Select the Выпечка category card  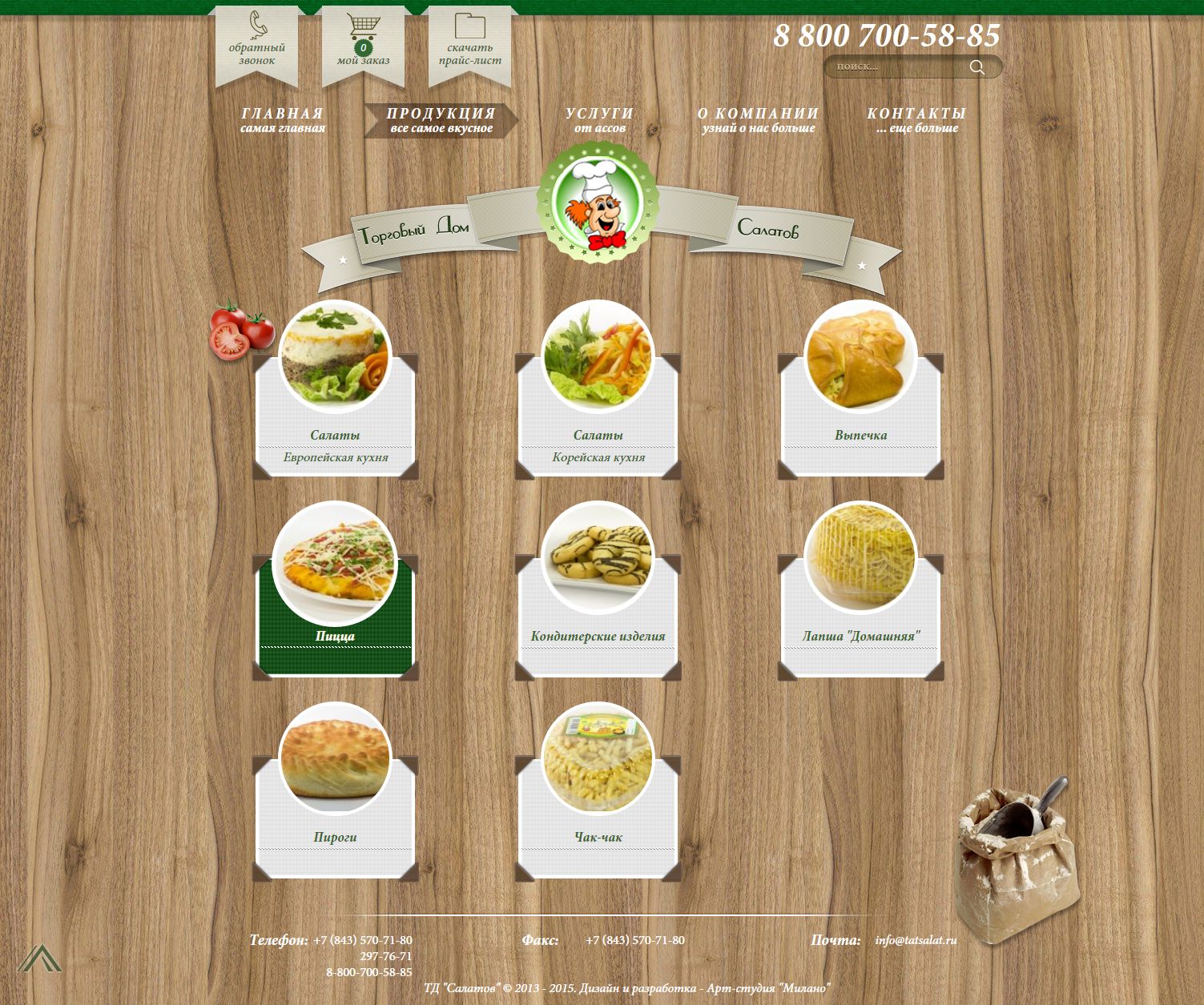(x=861, y=400)
